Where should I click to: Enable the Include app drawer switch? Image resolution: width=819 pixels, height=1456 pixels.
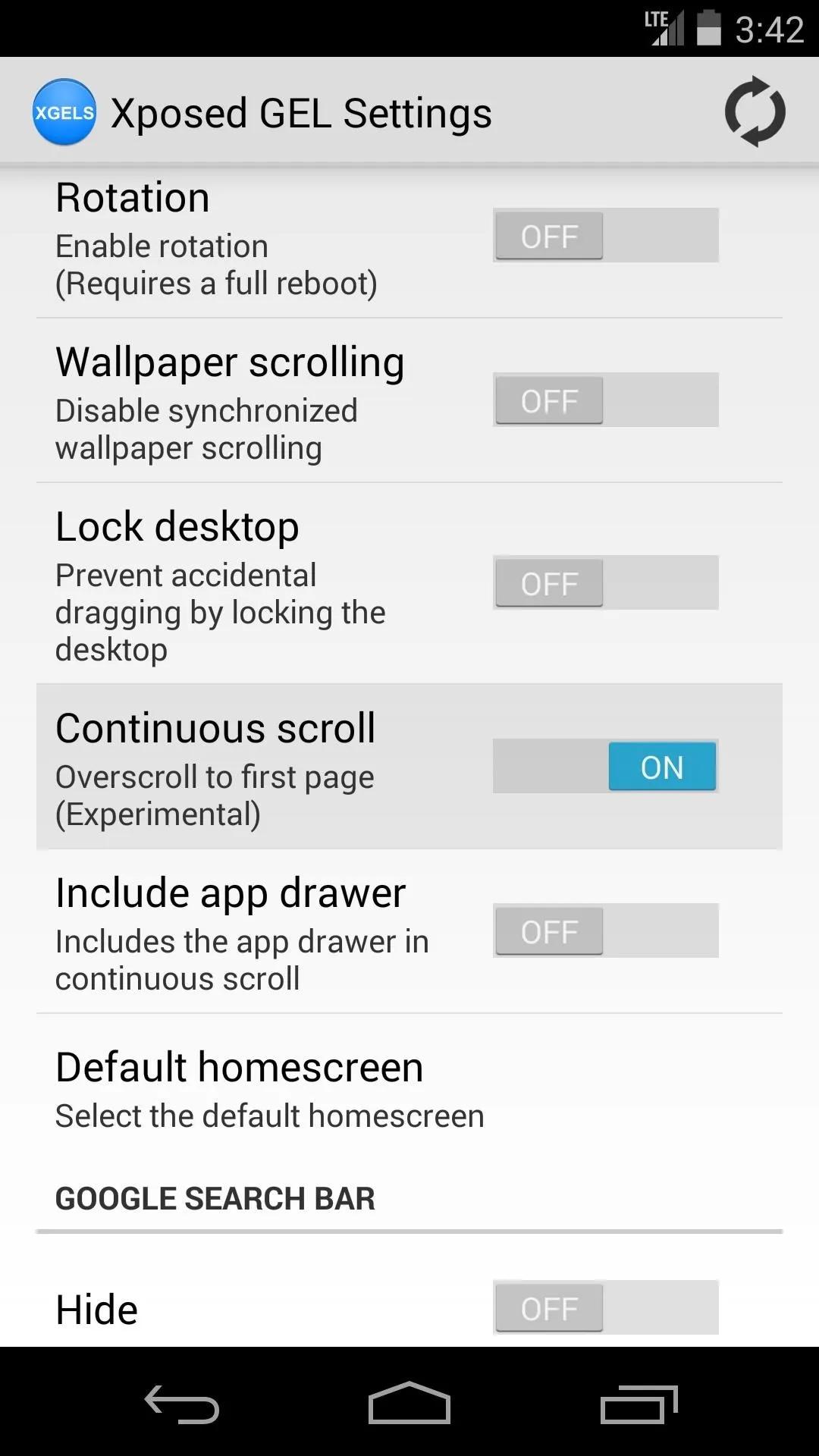click(606, 930)
